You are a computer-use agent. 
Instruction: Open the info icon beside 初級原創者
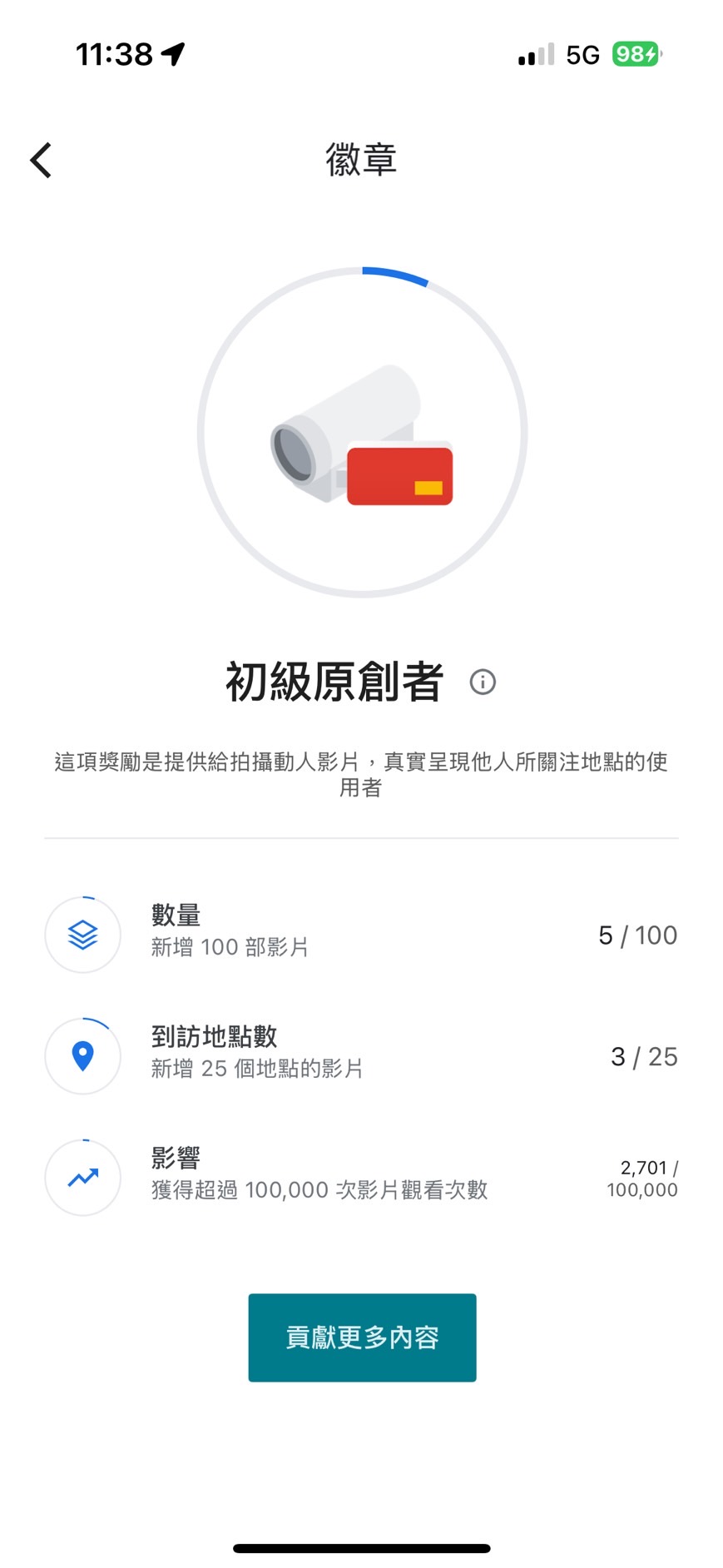[x=483, y=682]
